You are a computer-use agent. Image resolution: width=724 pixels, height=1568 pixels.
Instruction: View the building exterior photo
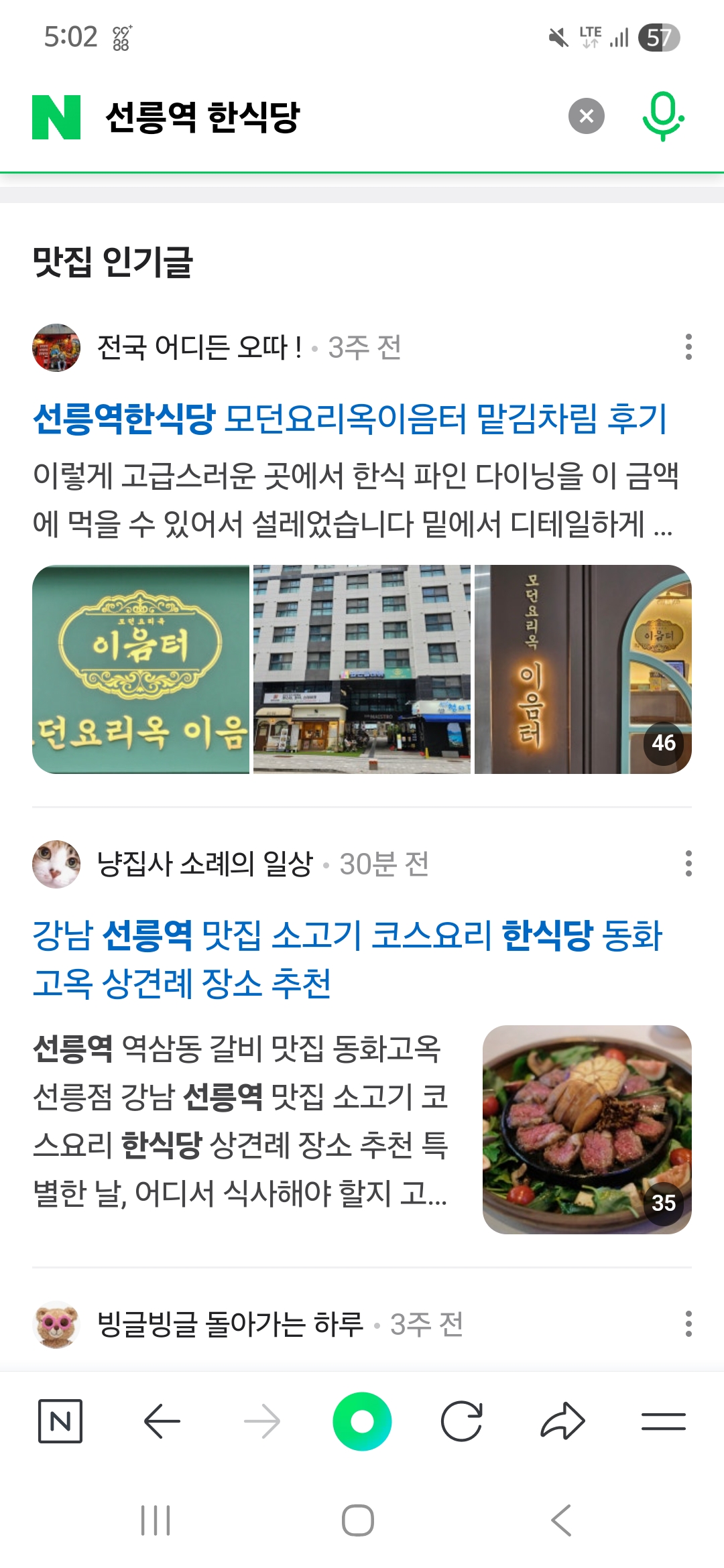click(362, 669)
